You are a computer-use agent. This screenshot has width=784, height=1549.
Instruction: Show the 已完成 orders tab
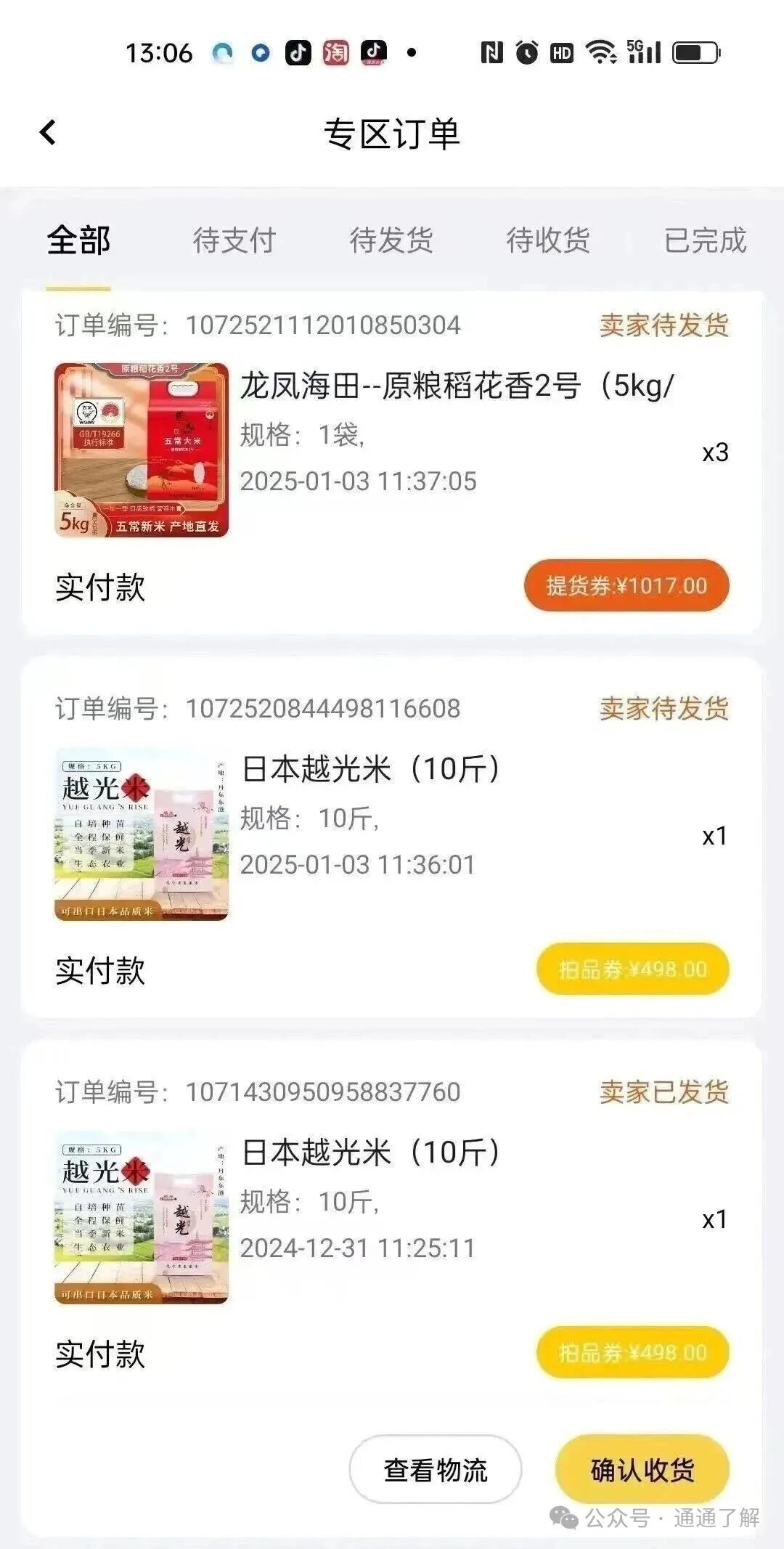point(704,241)
